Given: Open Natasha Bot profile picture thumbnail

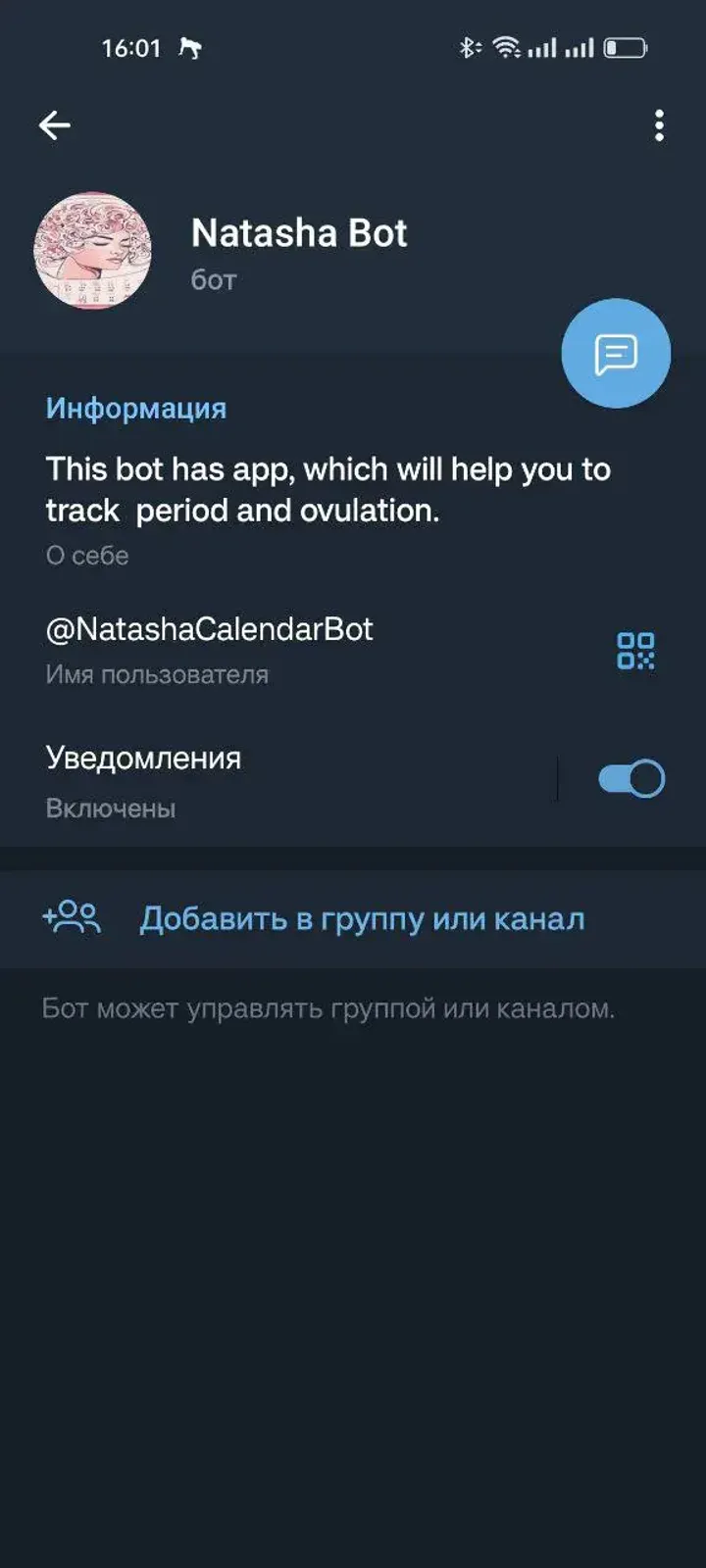Looking at the screenshot, I should (93, 250).
